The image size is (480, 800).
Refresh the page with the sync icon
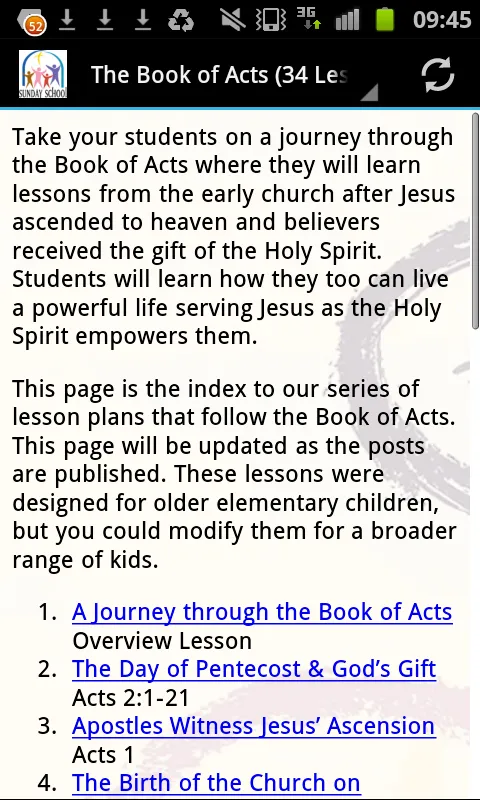[437, 74]
